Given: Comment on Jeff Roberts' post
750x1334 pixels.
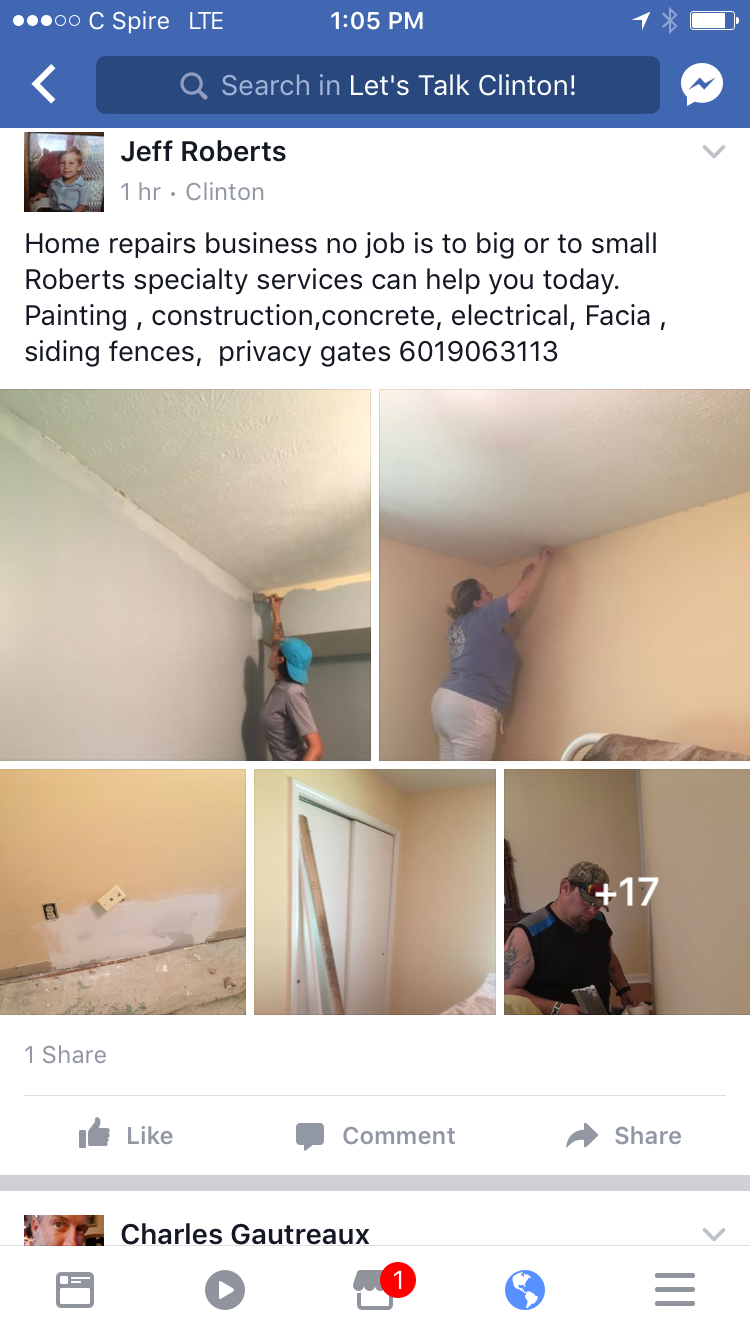Looking at the screenshot, I should 375,1135.
